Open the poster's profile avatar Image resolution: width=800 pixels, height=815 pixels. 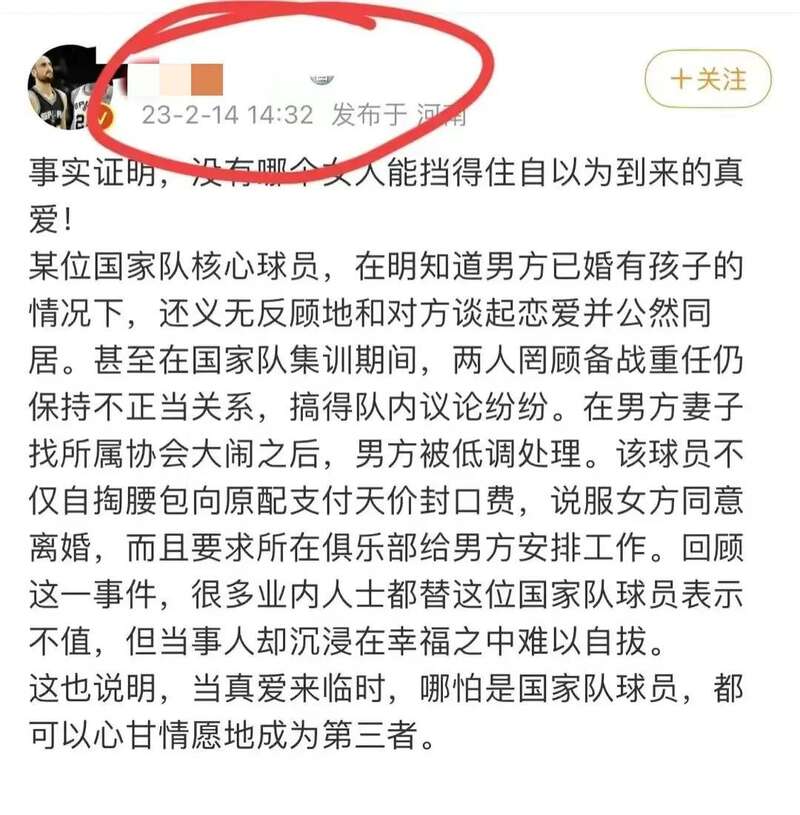62,90
